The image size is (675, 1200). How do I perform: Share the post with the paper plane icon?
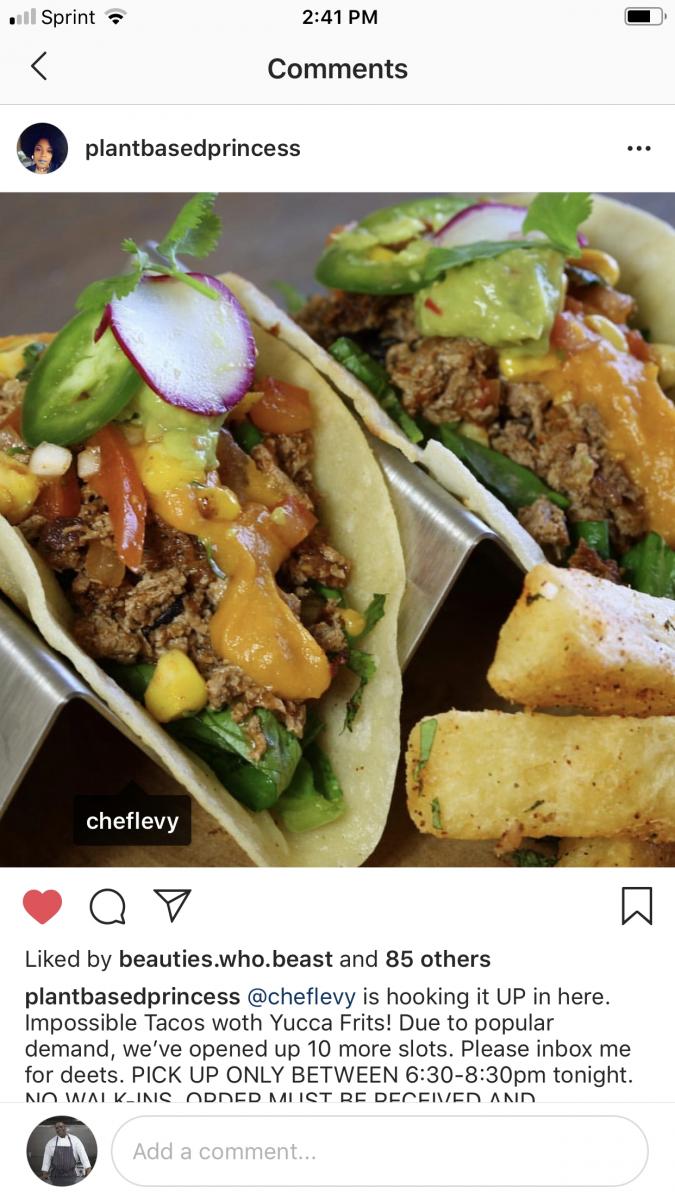click(172, 905)
